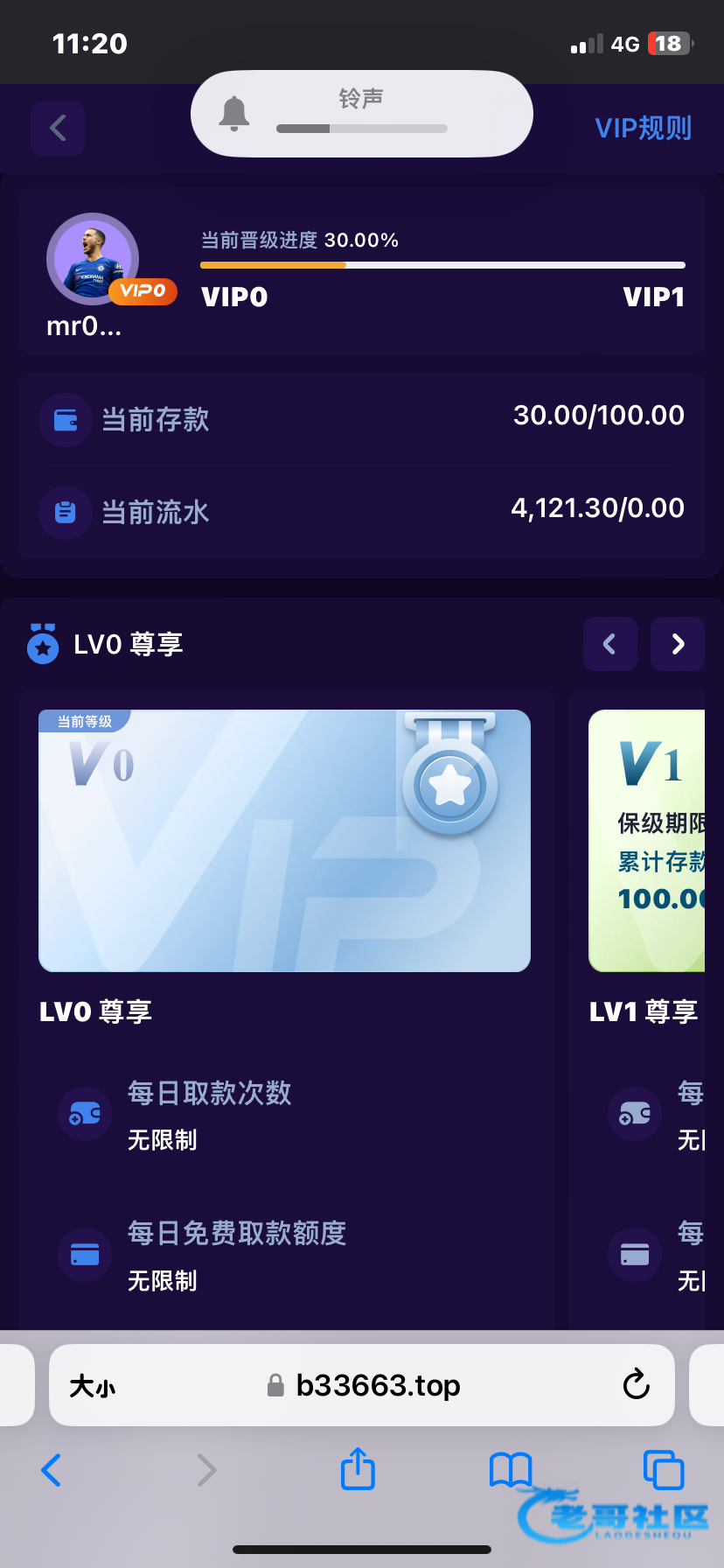Screen dimensions: 724x1568
Task: Open the VIP规则 link
Action: point(643,129)
